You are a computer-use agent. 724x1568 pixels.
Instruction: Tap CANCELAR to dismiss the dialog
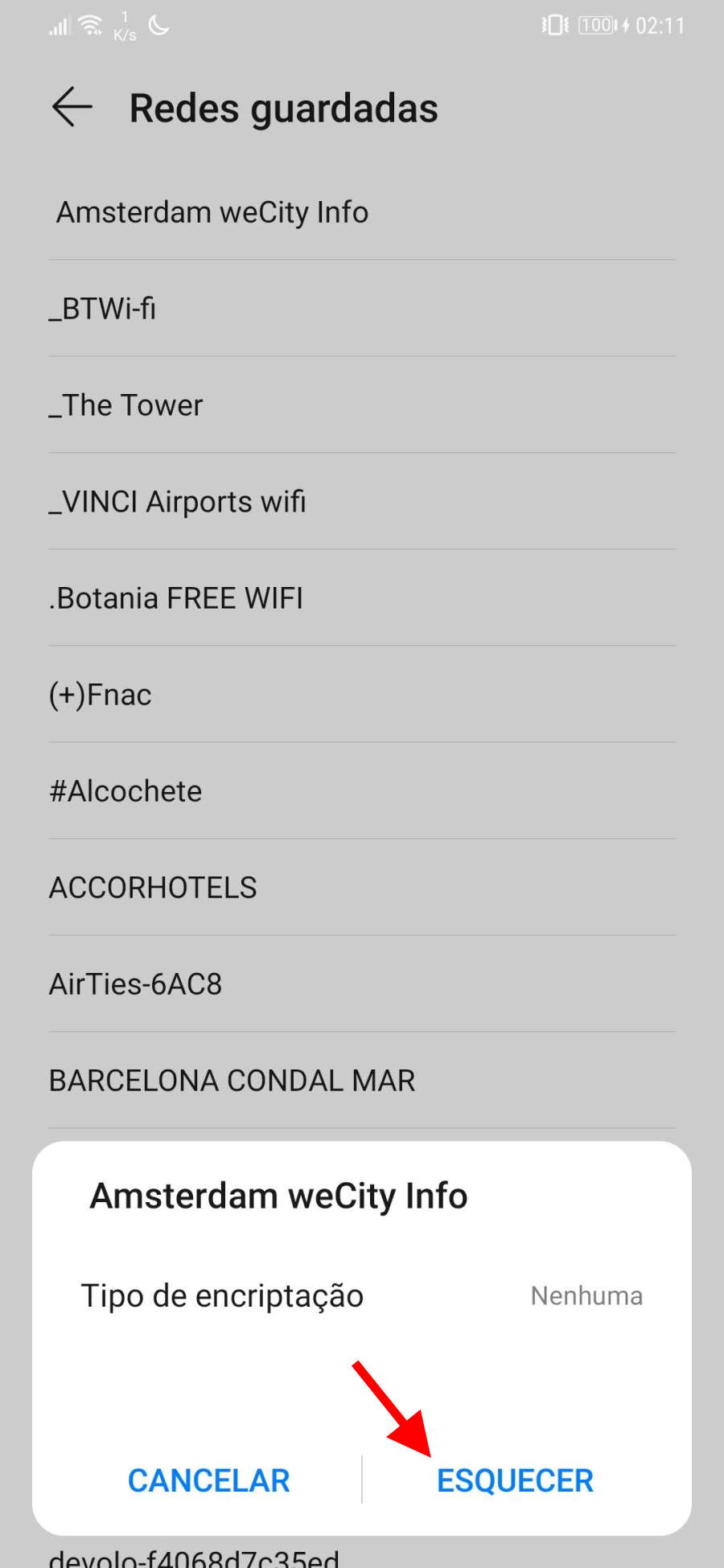208,1480
